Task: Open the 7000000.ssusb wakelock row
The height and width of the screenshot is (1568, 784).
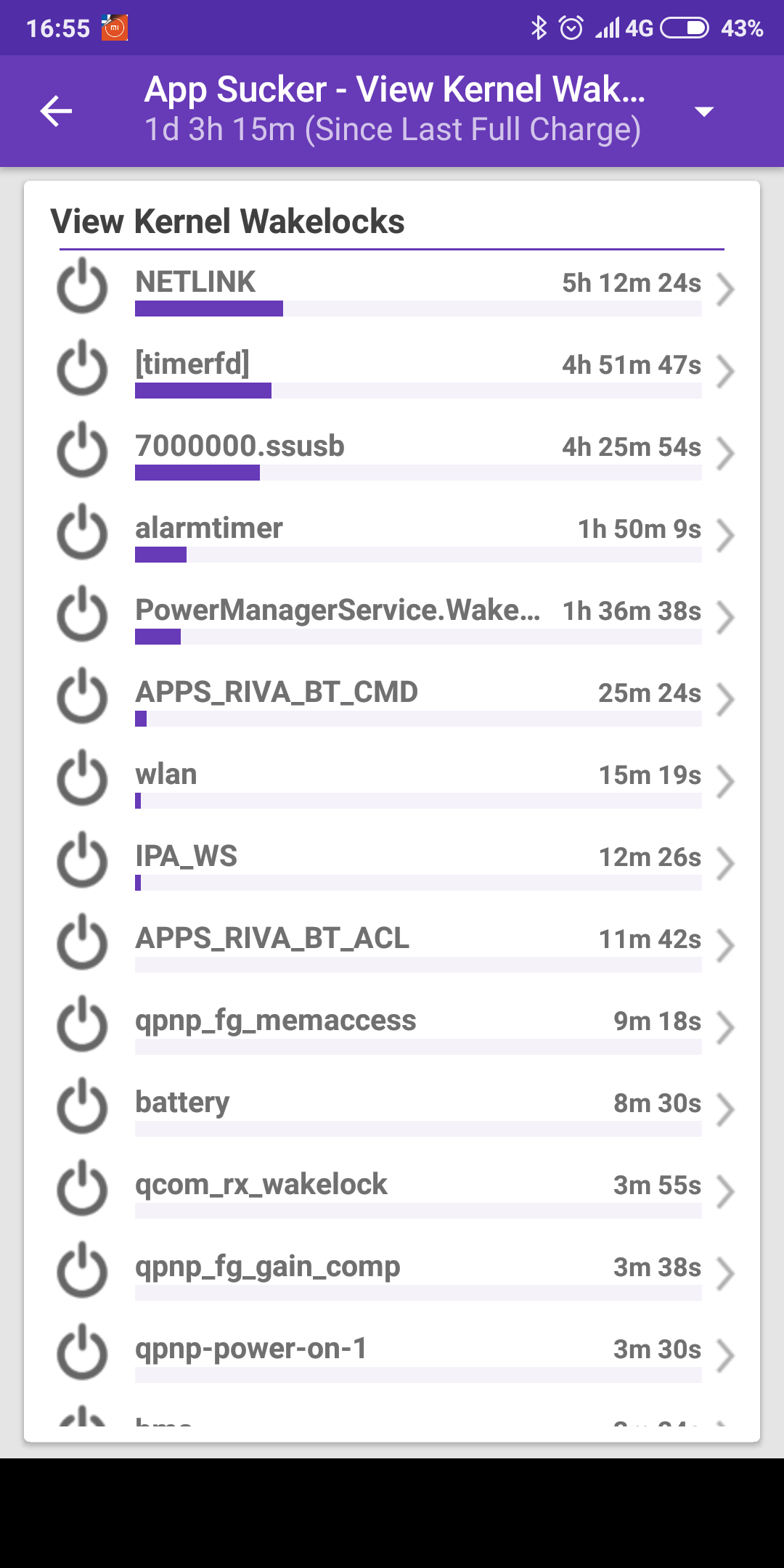Action: [392, 454]
